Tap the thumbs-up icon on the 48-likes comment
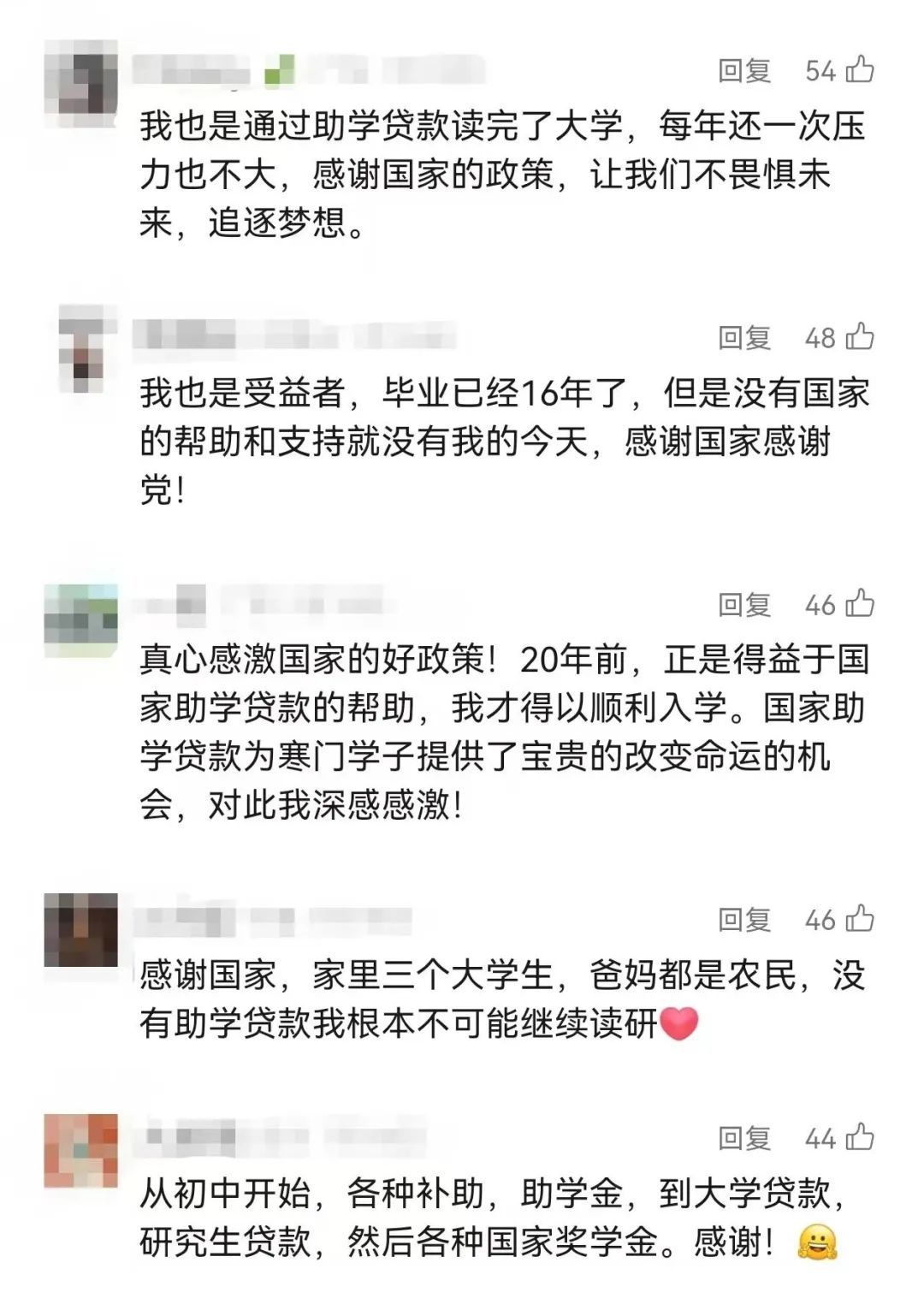Image resolution: width=924 pixels, height=1298 pixels. (858, 338)
